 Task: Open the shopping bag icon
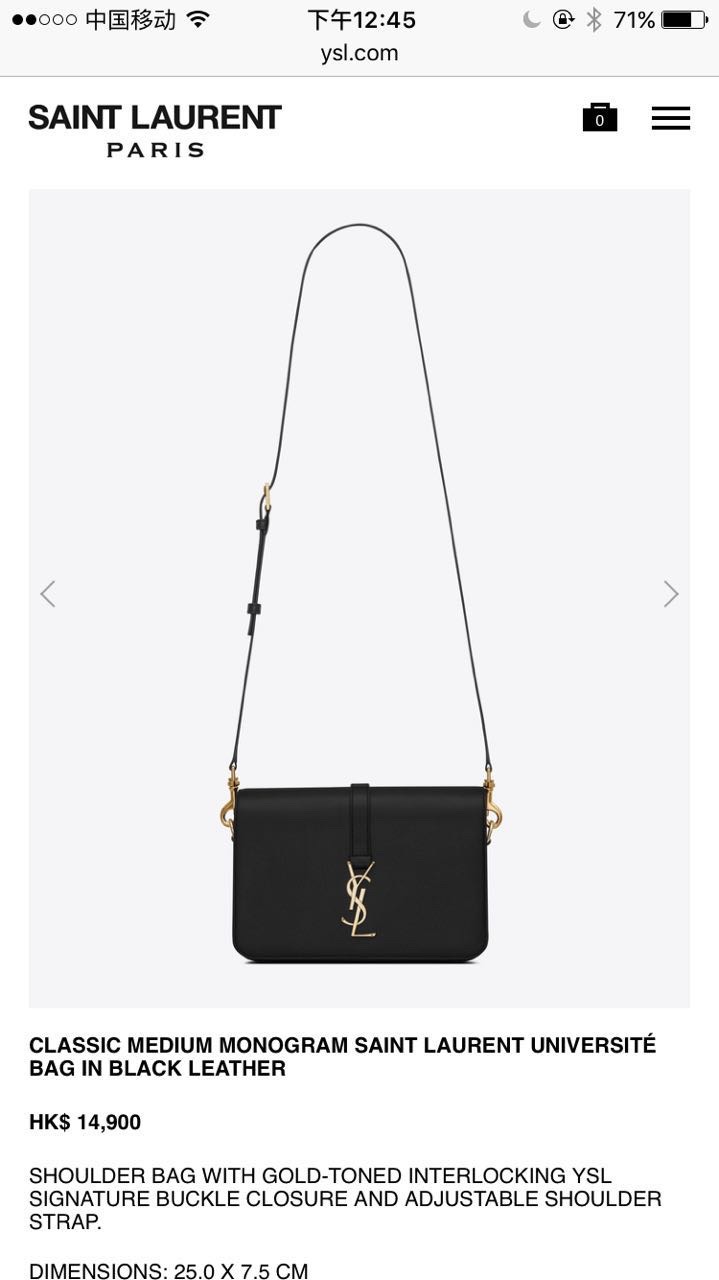coord(599,117)
